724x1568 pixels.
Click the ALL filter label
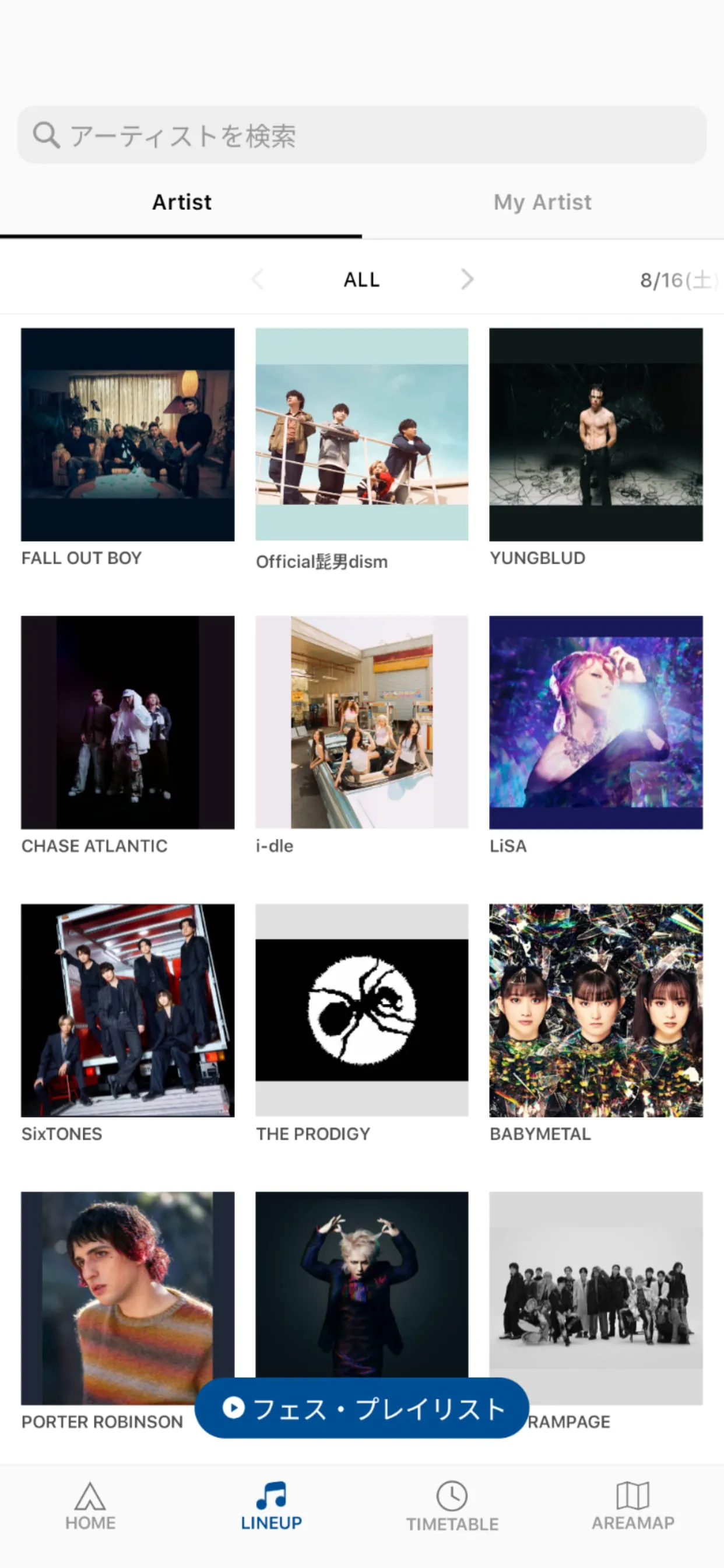click(361, 279)
